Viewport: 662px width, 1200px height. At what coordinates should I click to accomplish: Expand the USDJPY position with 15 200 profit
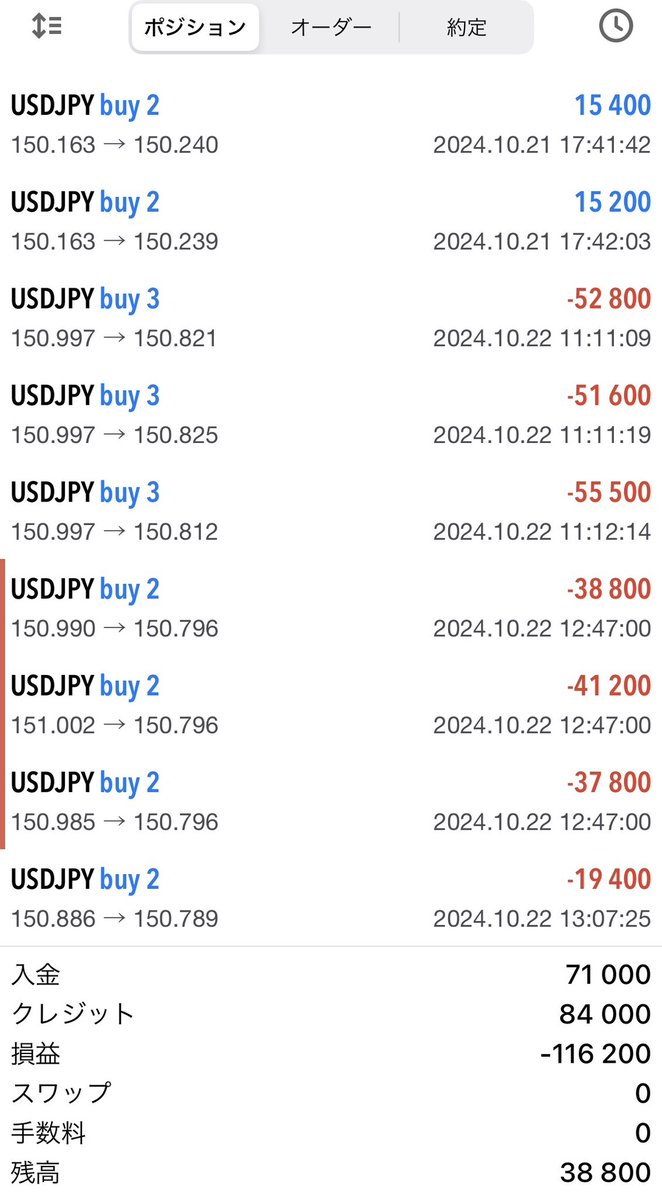[330, 221]
